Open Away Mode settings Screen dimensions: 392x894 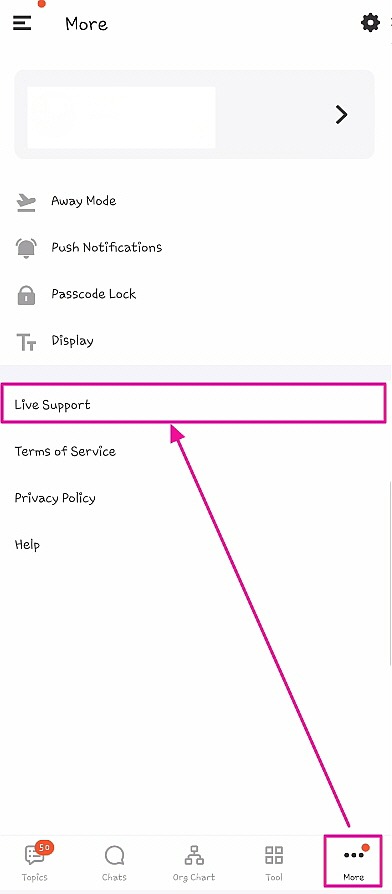point(196,201)
